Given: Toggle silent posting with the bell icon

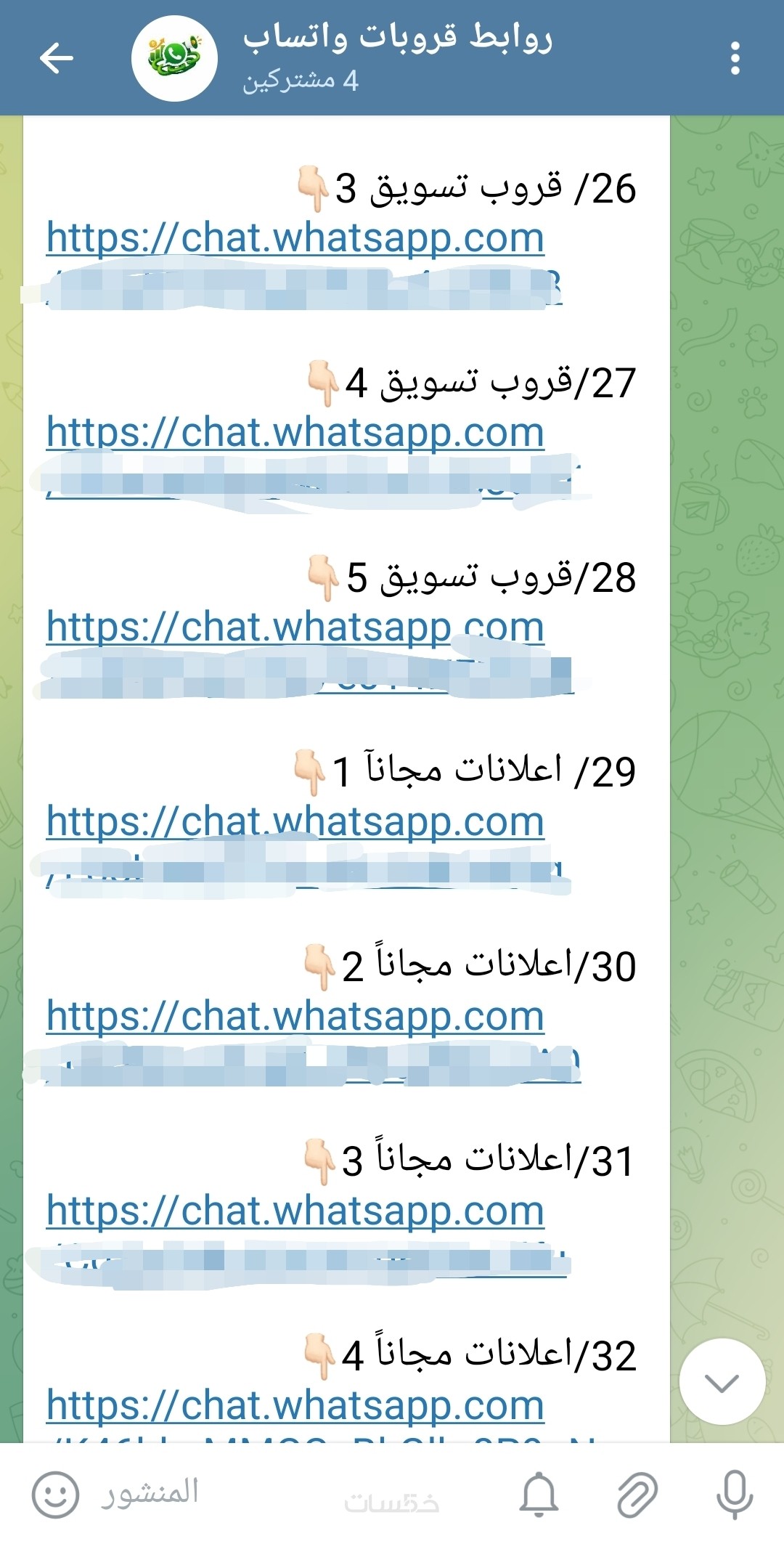Looking at the screenshot, I should [x=538, y=1495].
